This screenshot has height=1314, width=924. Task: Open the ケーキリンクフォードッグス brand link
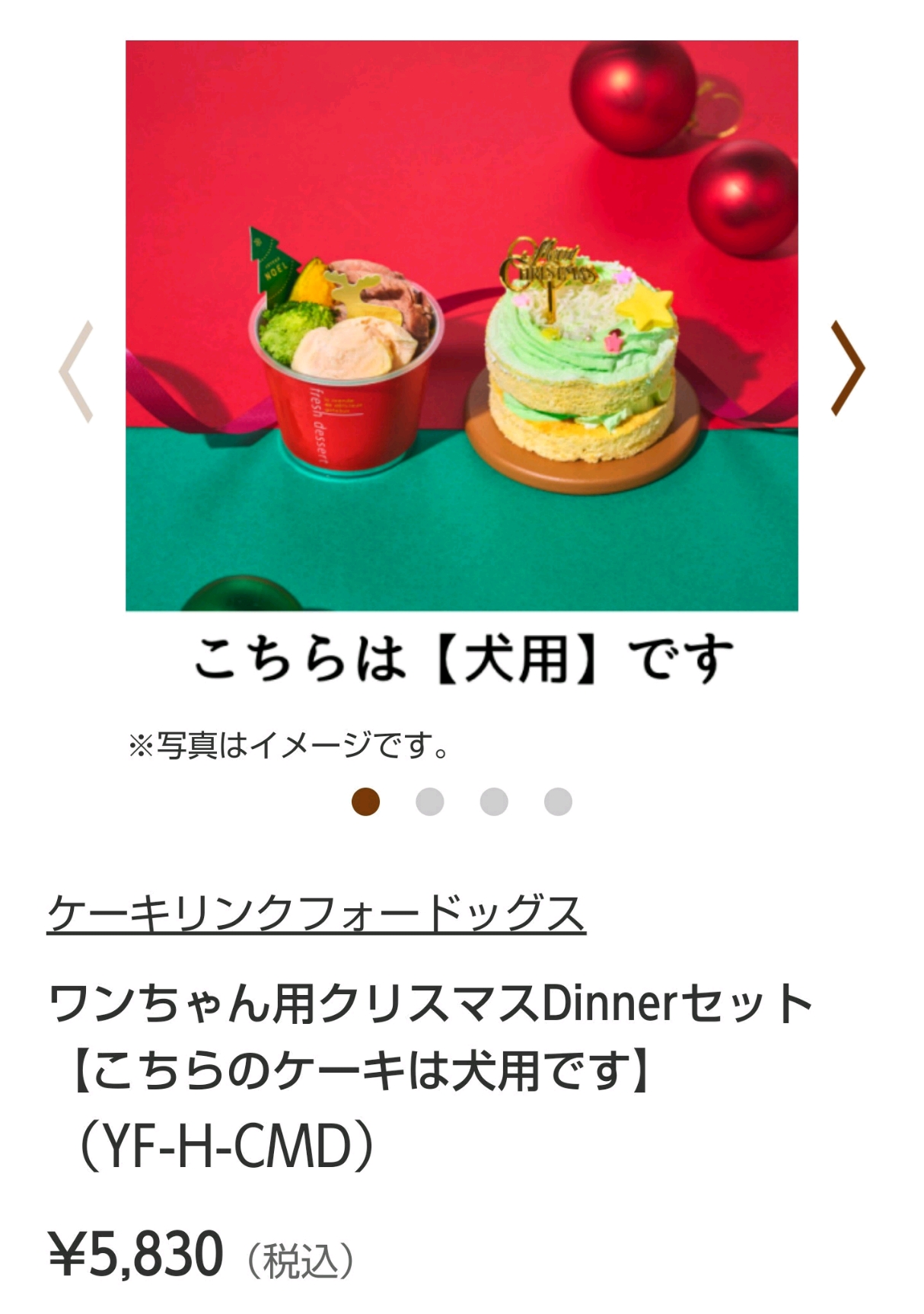pyautogui.click(x=316, y=914)
